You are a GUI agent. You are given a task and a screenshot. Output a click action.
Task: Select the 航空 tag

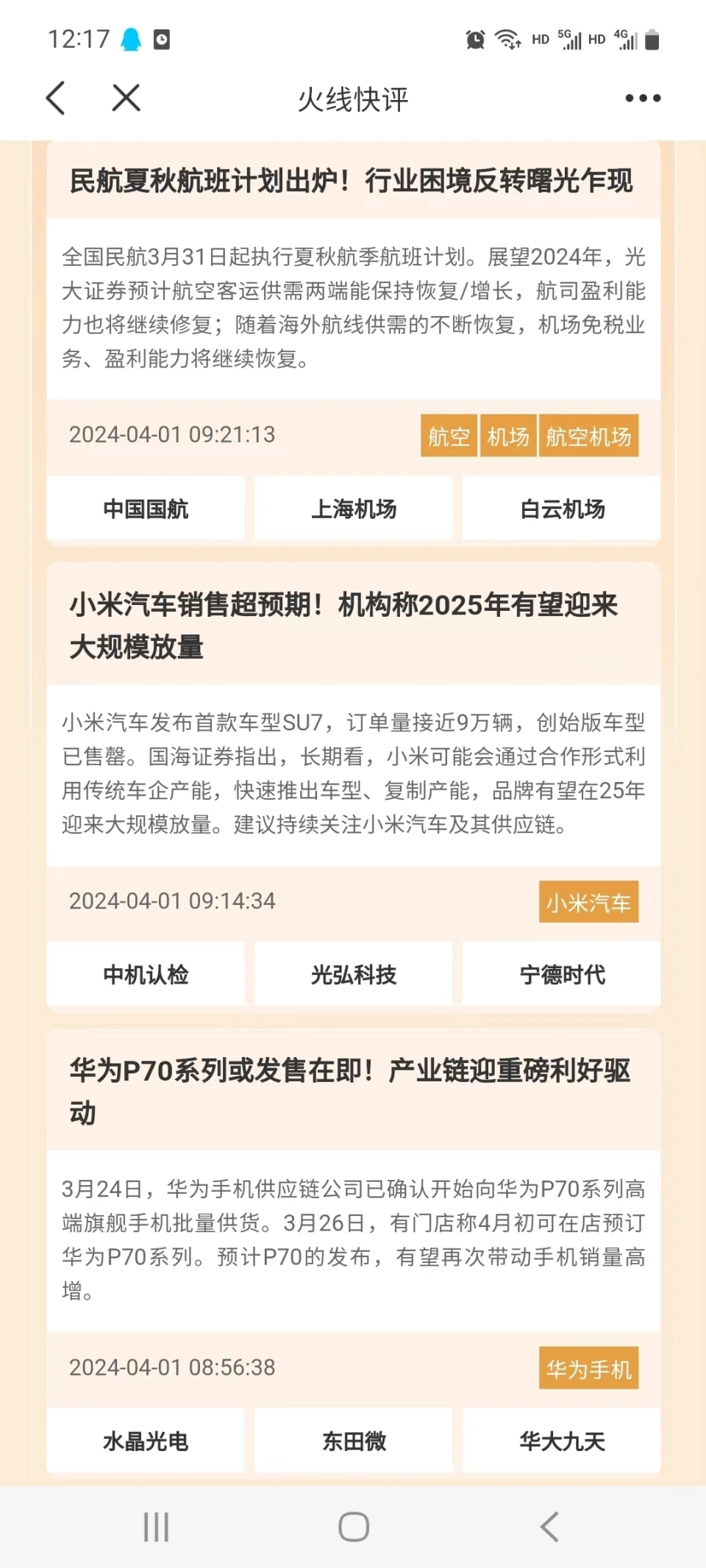(449, 436)
